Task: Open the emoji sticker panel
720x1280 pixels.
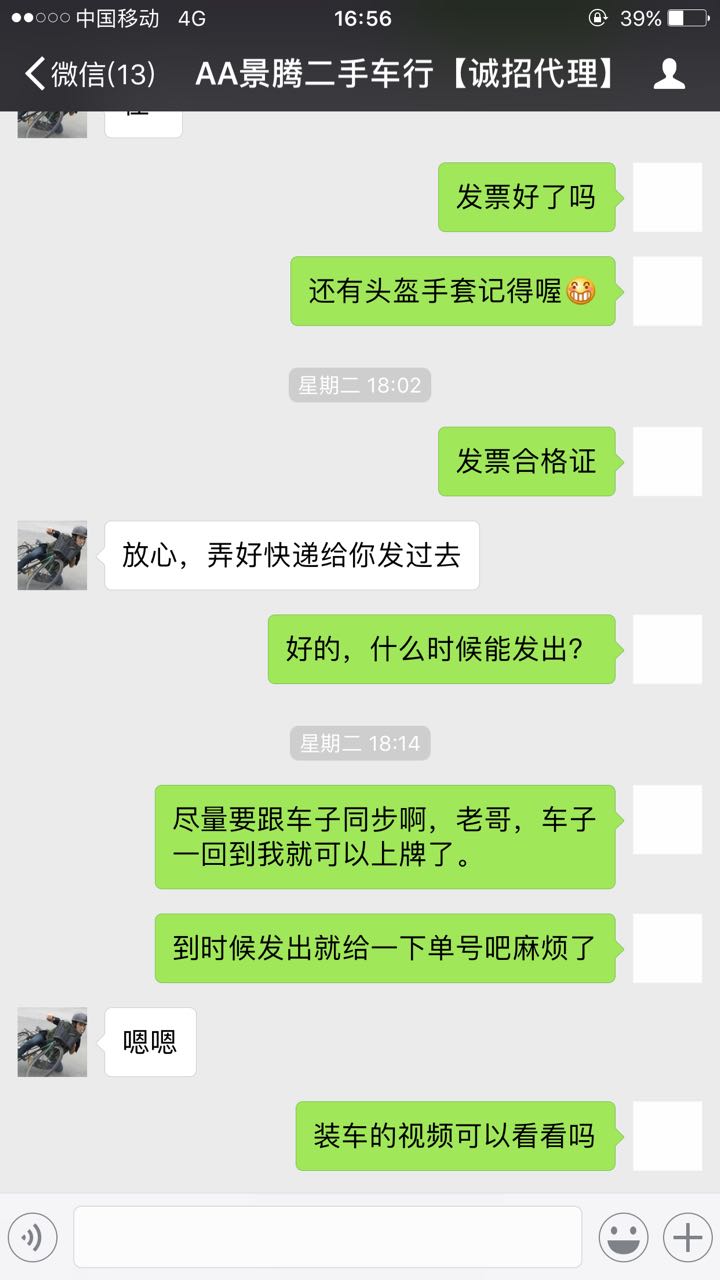Action: 623,1238
